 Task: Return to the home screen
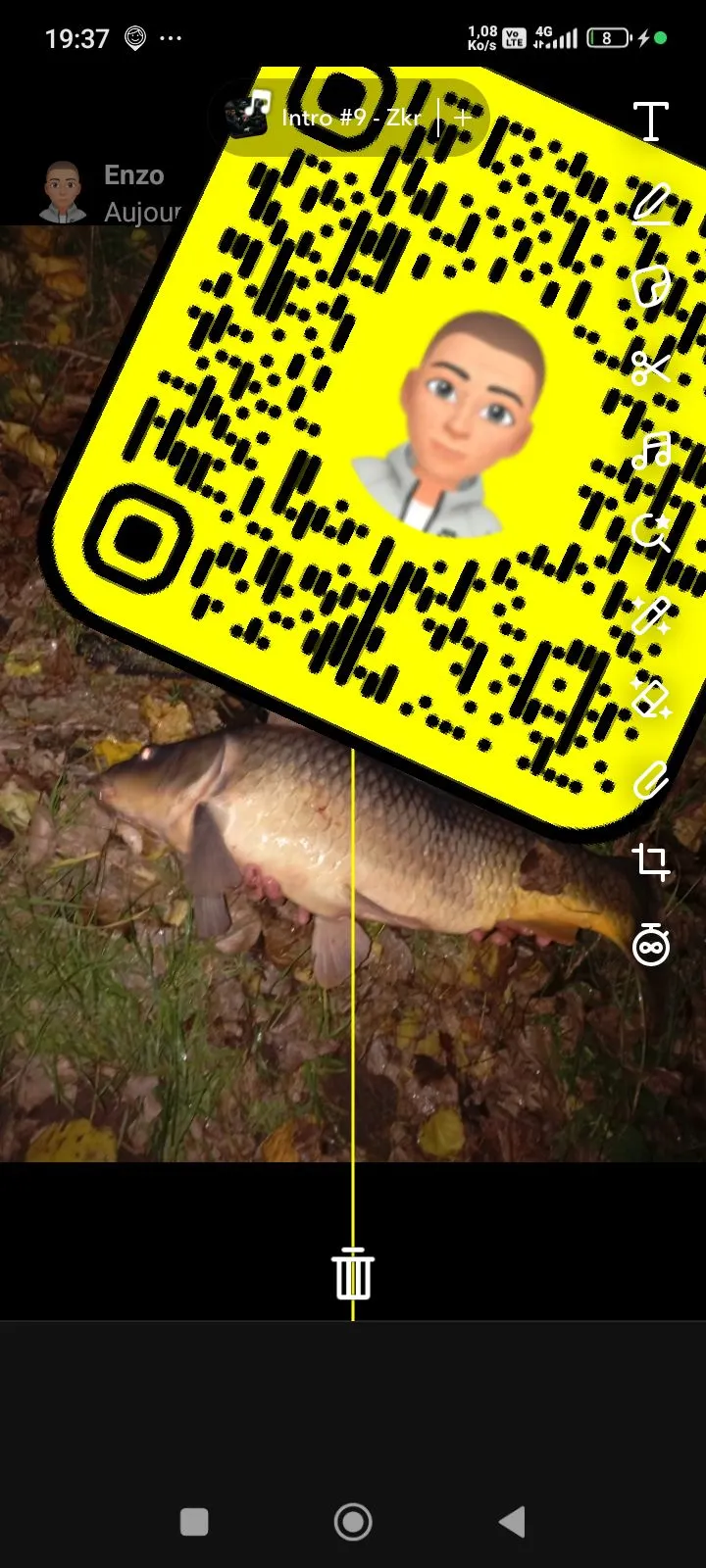click(x=353, y=1521)
